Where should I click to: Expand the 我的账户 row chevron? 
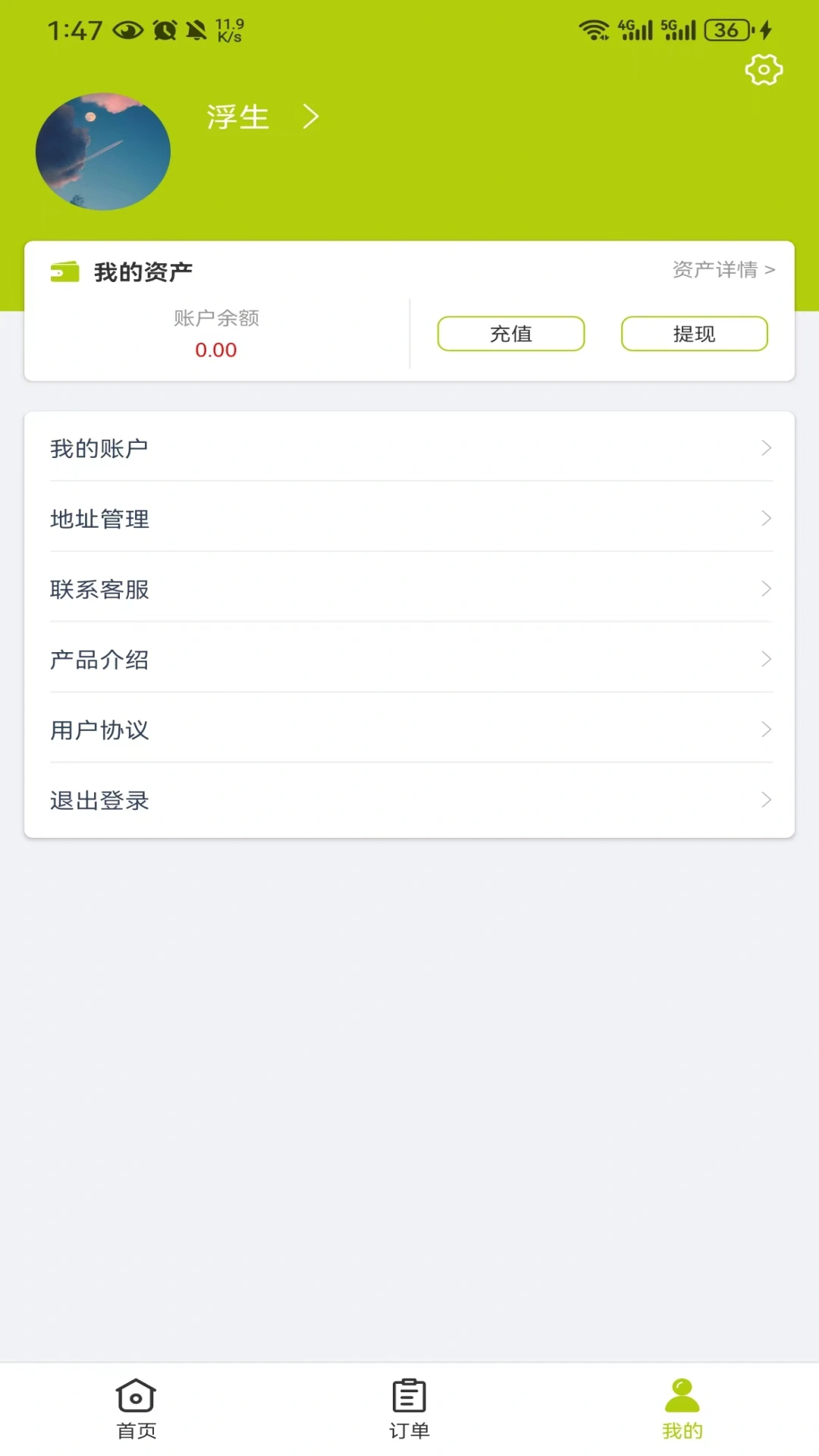click(x=765, y=448)
